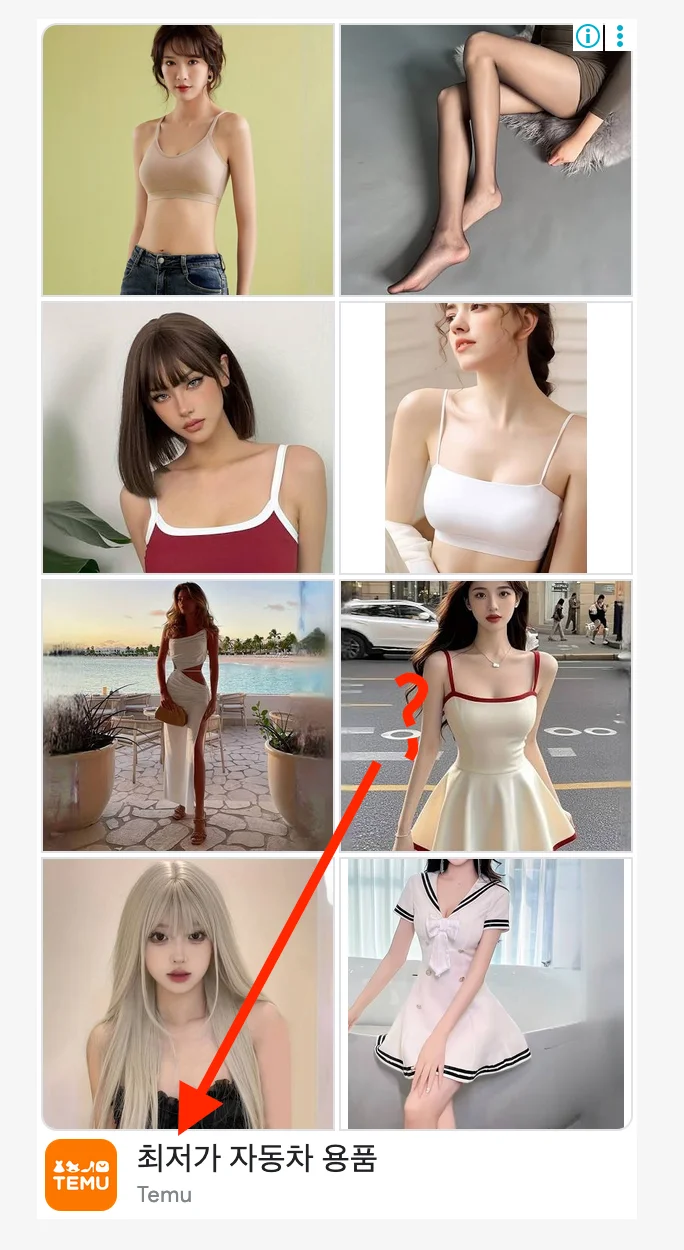Image resolution: width=684 pixels, height=1250 pixels.
Task: Open the beige sports bra product tile
Action: coord(188,160)
